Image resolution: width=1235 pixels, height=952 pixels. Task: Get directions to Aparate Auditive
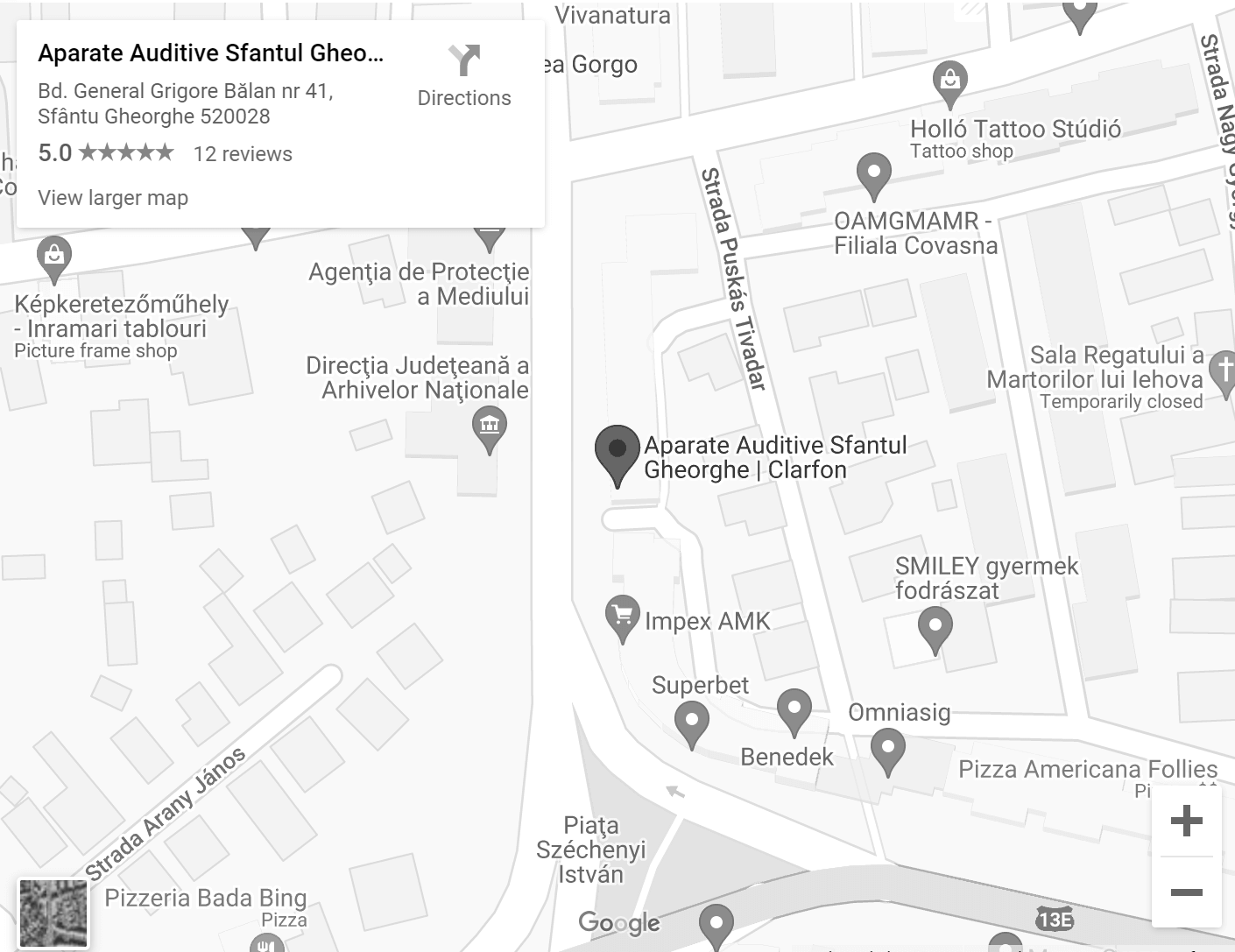(463, 76)
